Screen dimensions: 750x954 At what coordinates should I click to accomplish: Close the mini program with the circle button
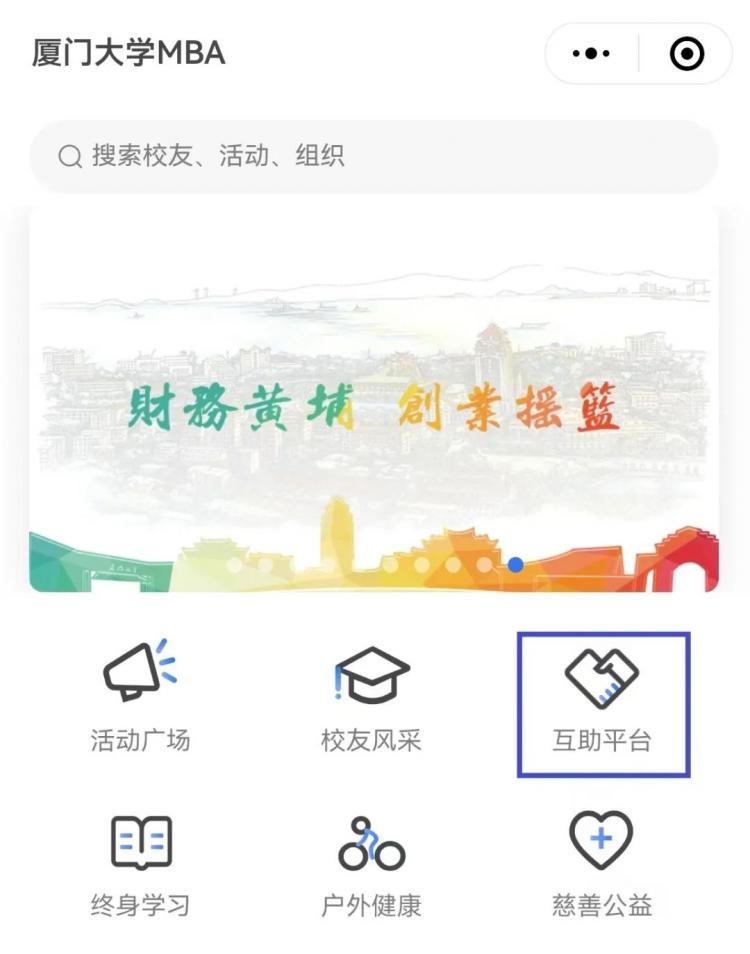687,54
